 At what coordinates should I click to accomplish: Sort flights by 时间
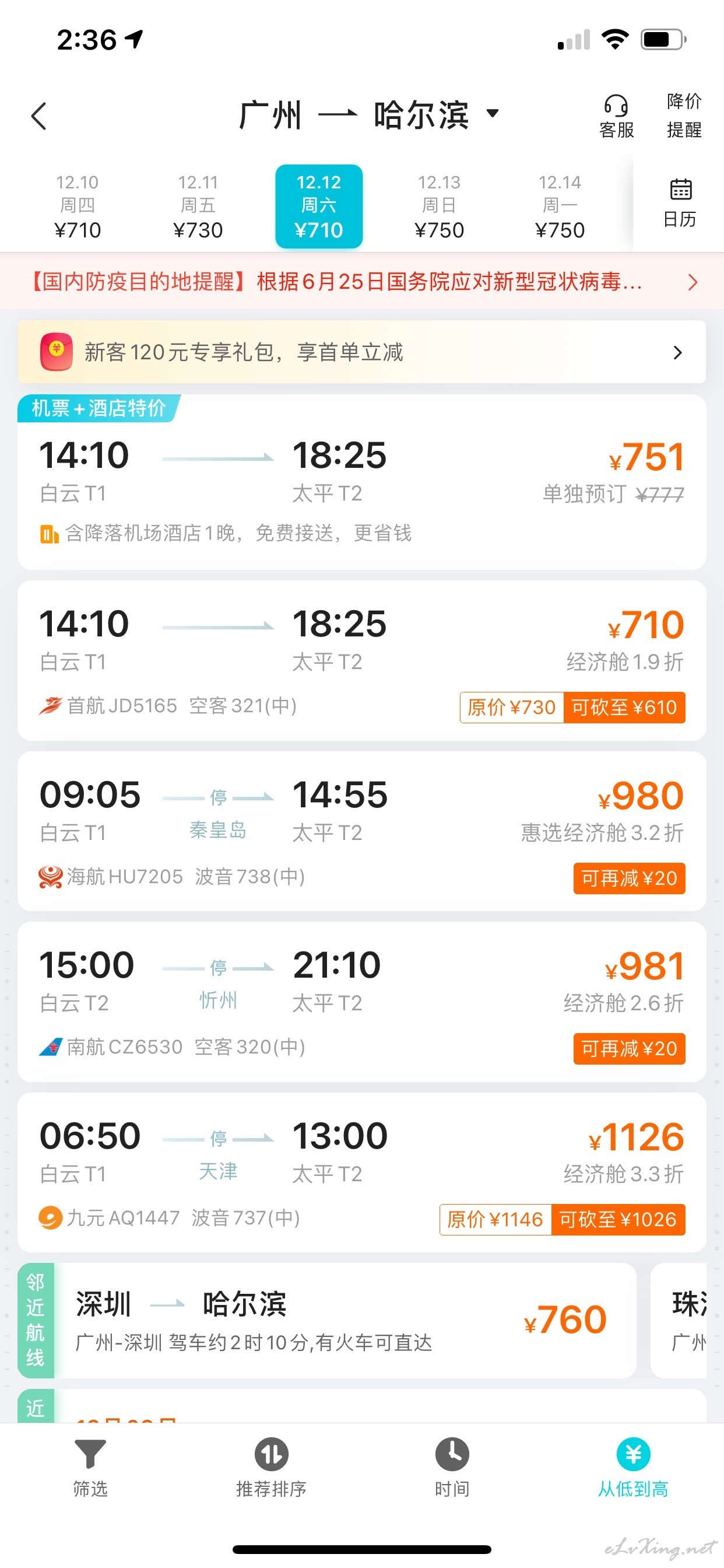click(452, 1468)
